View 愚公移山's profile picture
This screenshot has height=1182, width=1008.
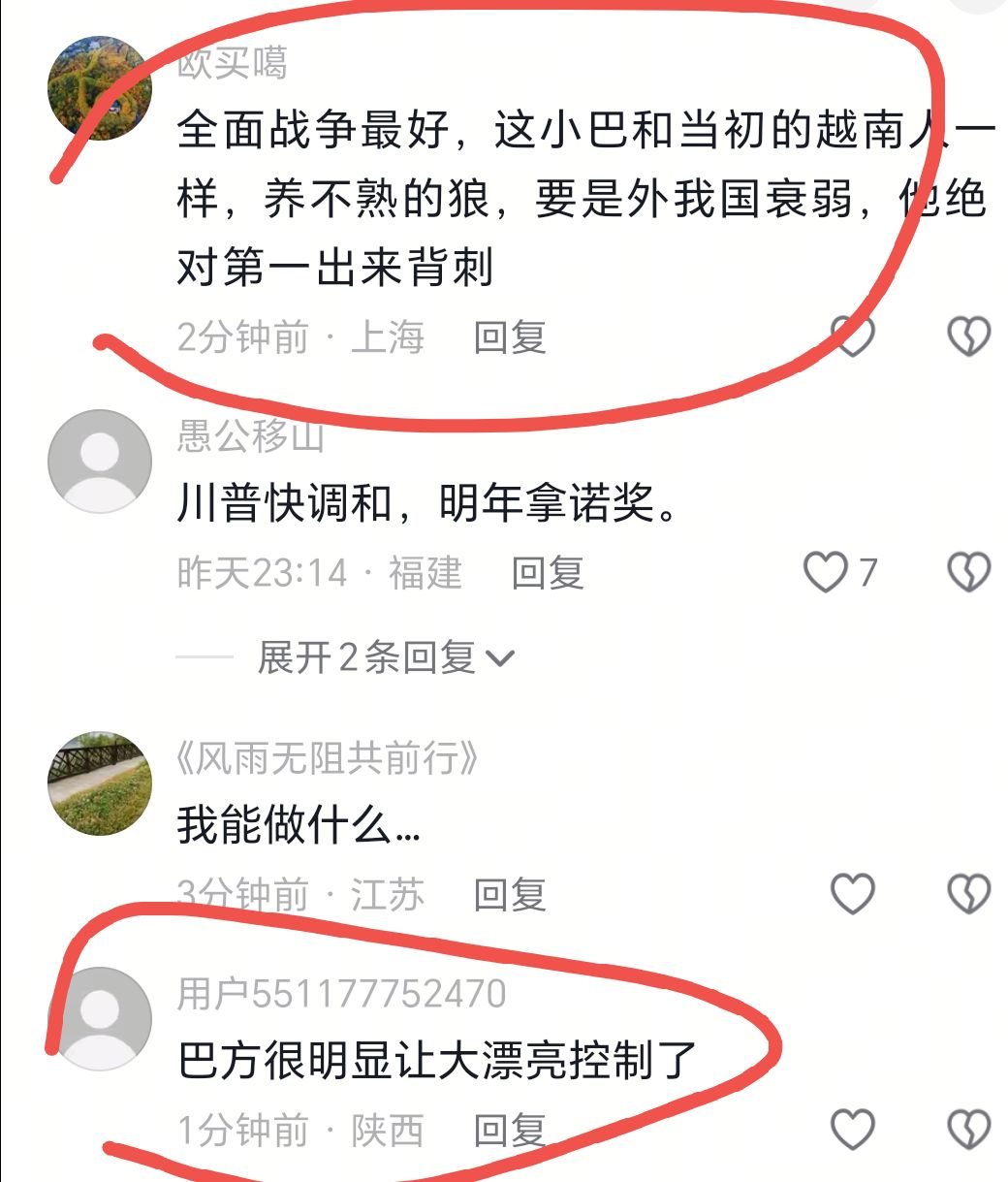(x=100, y=461)
